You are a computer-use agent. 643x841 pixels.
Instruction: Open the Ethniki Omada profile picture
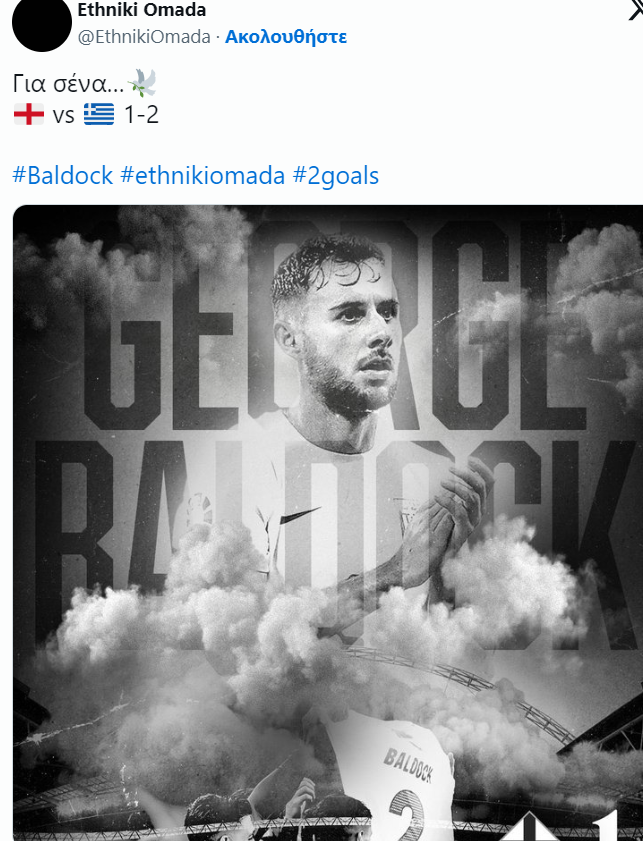[42, 24]
